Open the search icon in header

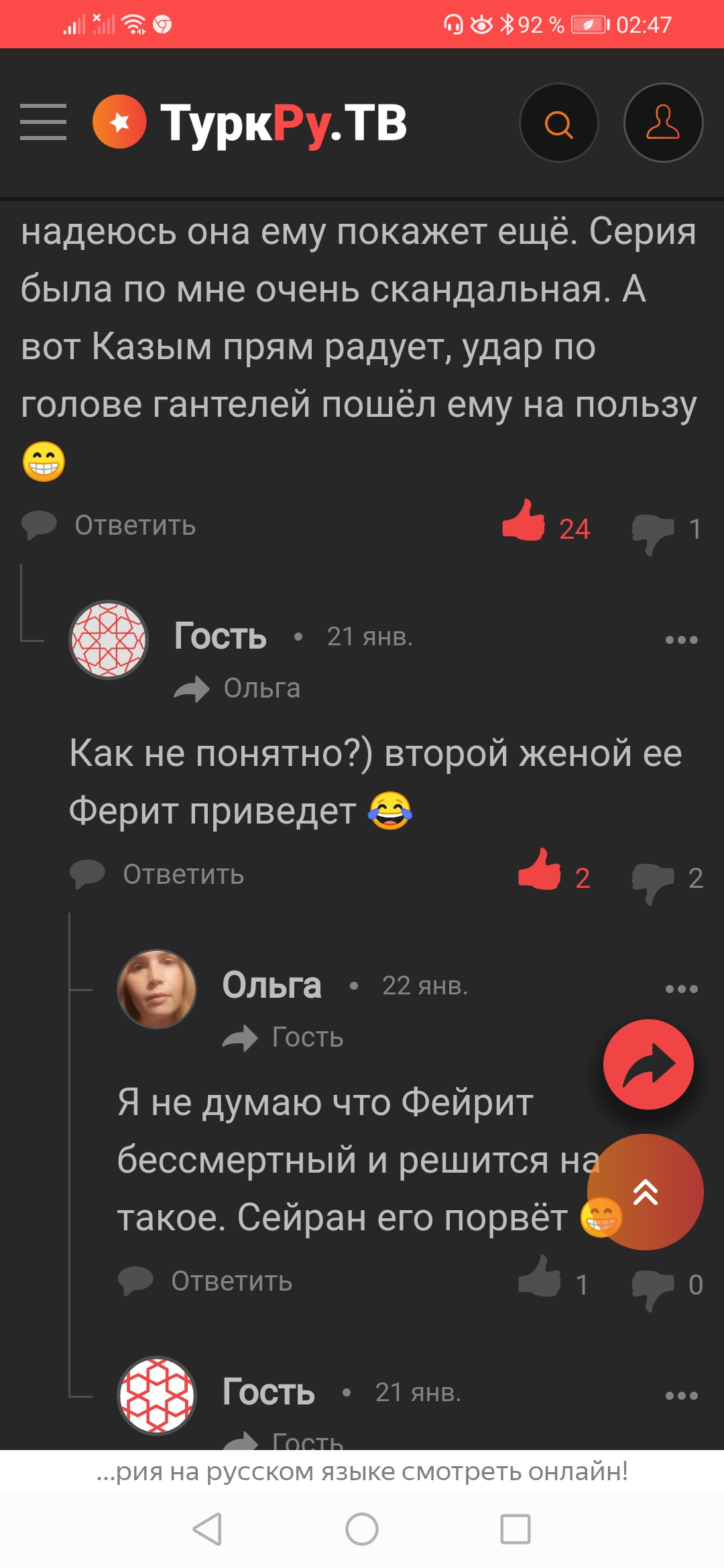coord(558,123)
